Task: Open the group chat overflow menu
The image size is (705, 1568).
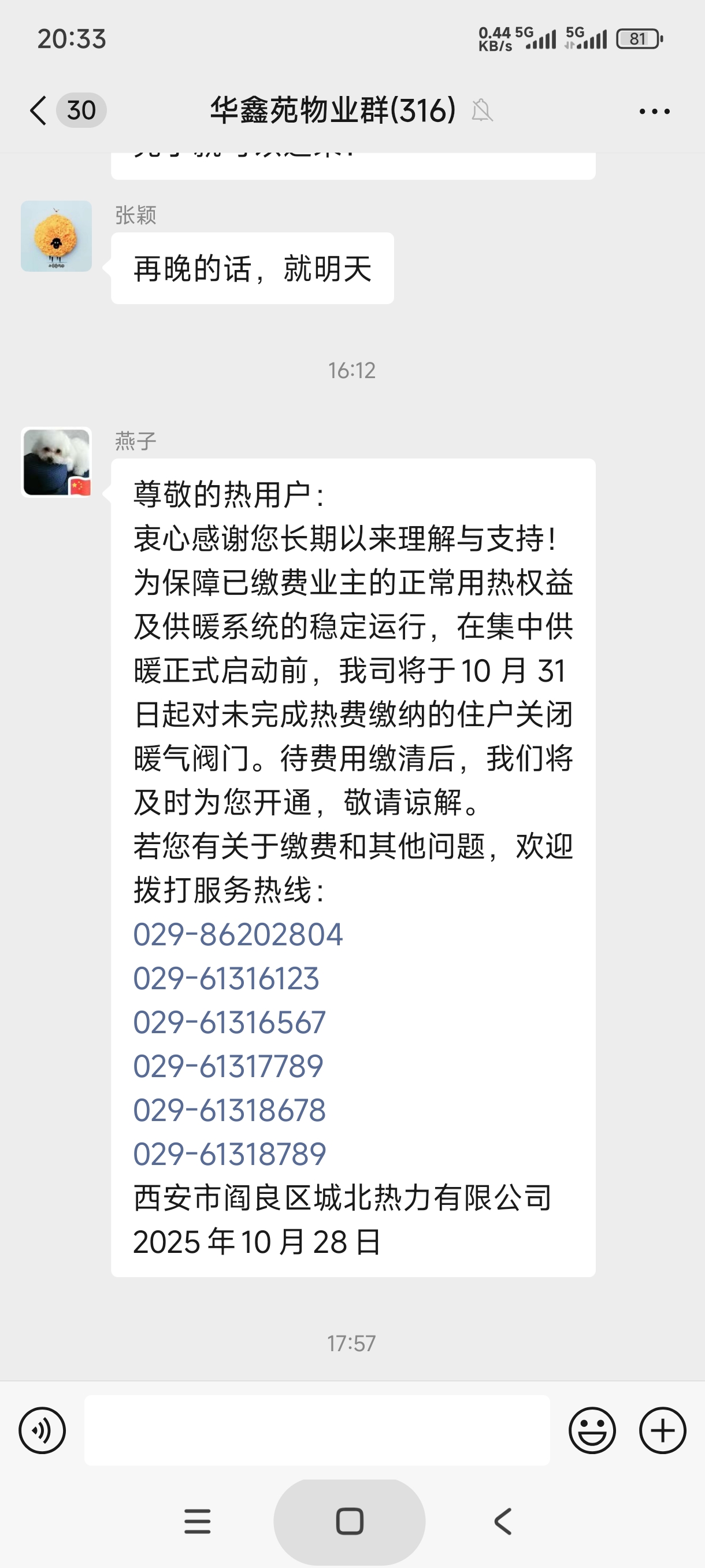Action: click(654, 112)
